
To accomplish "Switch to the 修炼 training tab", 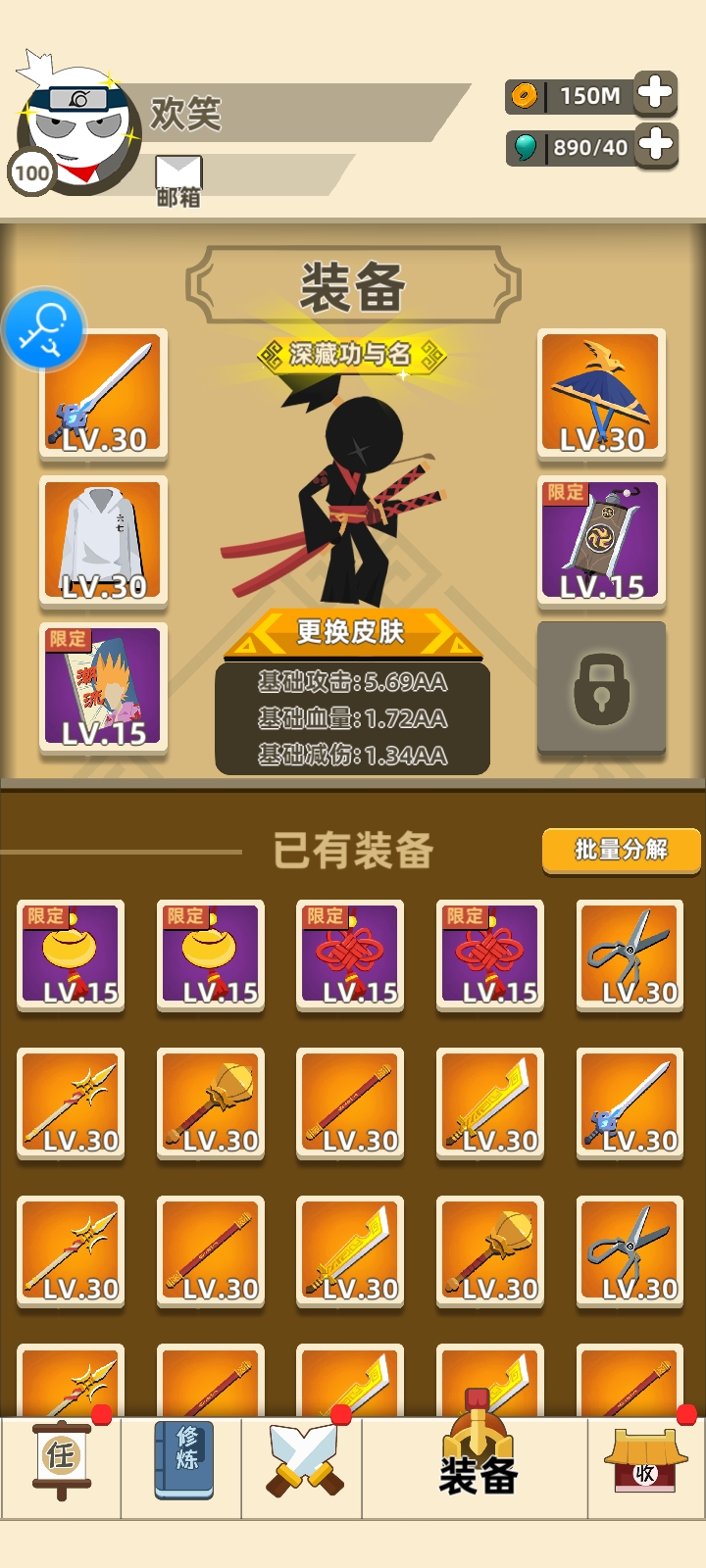I will (183, 1459).
